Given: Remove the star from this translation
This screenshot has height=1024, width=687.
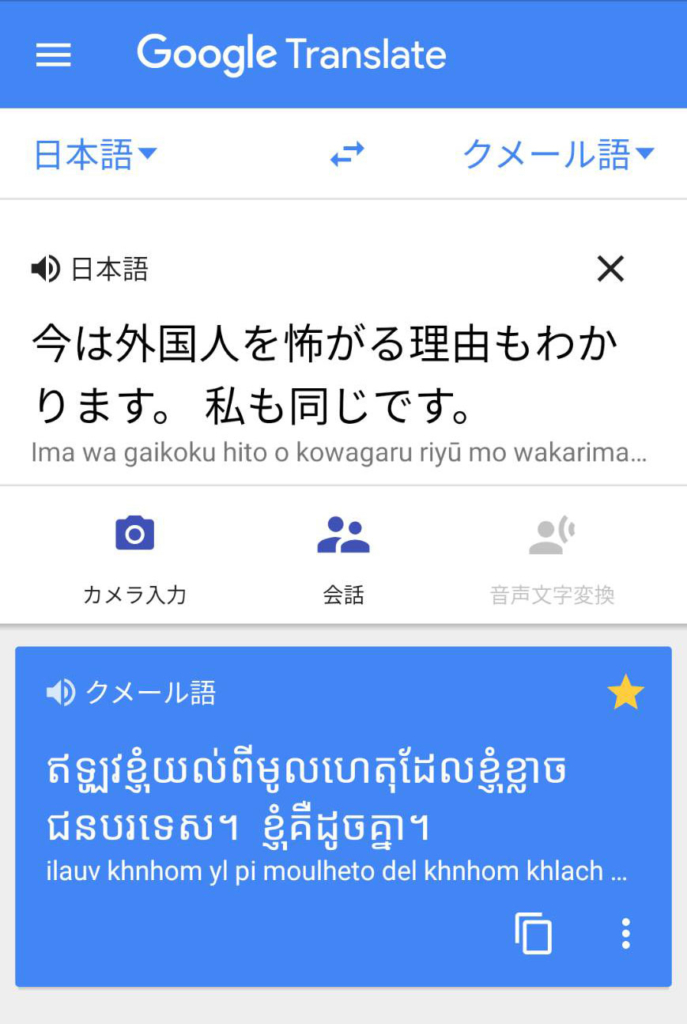Looking at the screenshot, I should pyautogui.click(x=625, y=692).
